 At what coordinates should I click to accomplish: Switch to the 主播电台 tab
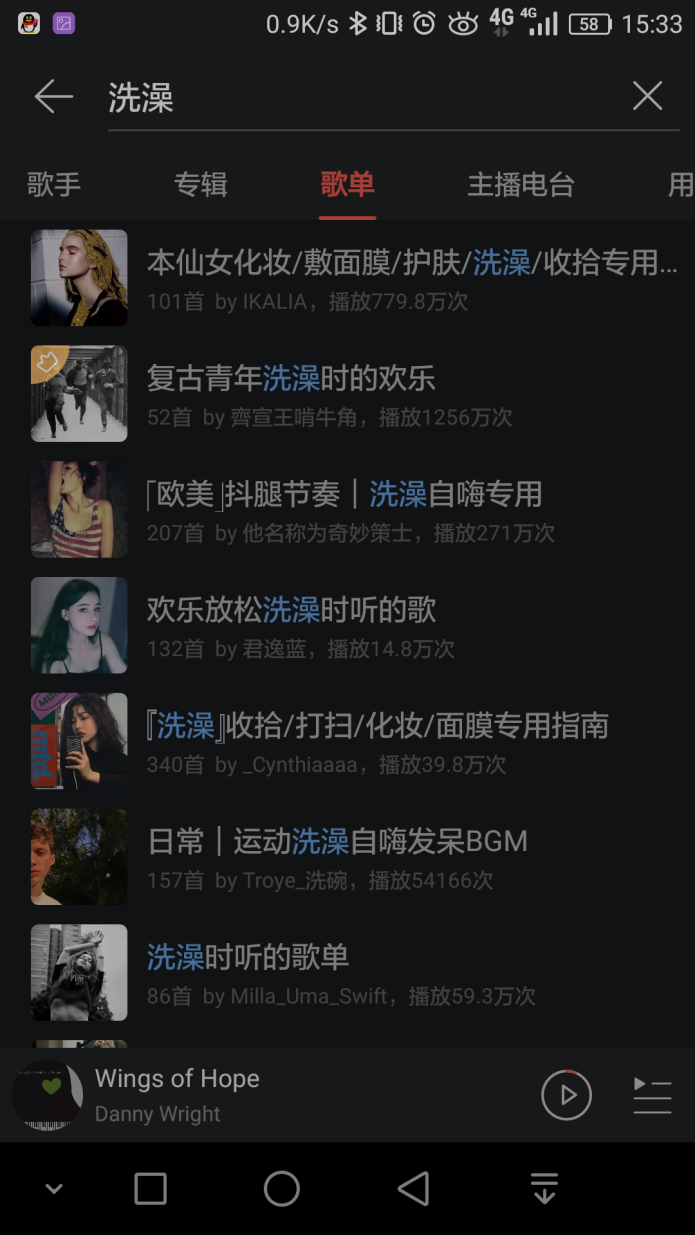pos(521,184)
